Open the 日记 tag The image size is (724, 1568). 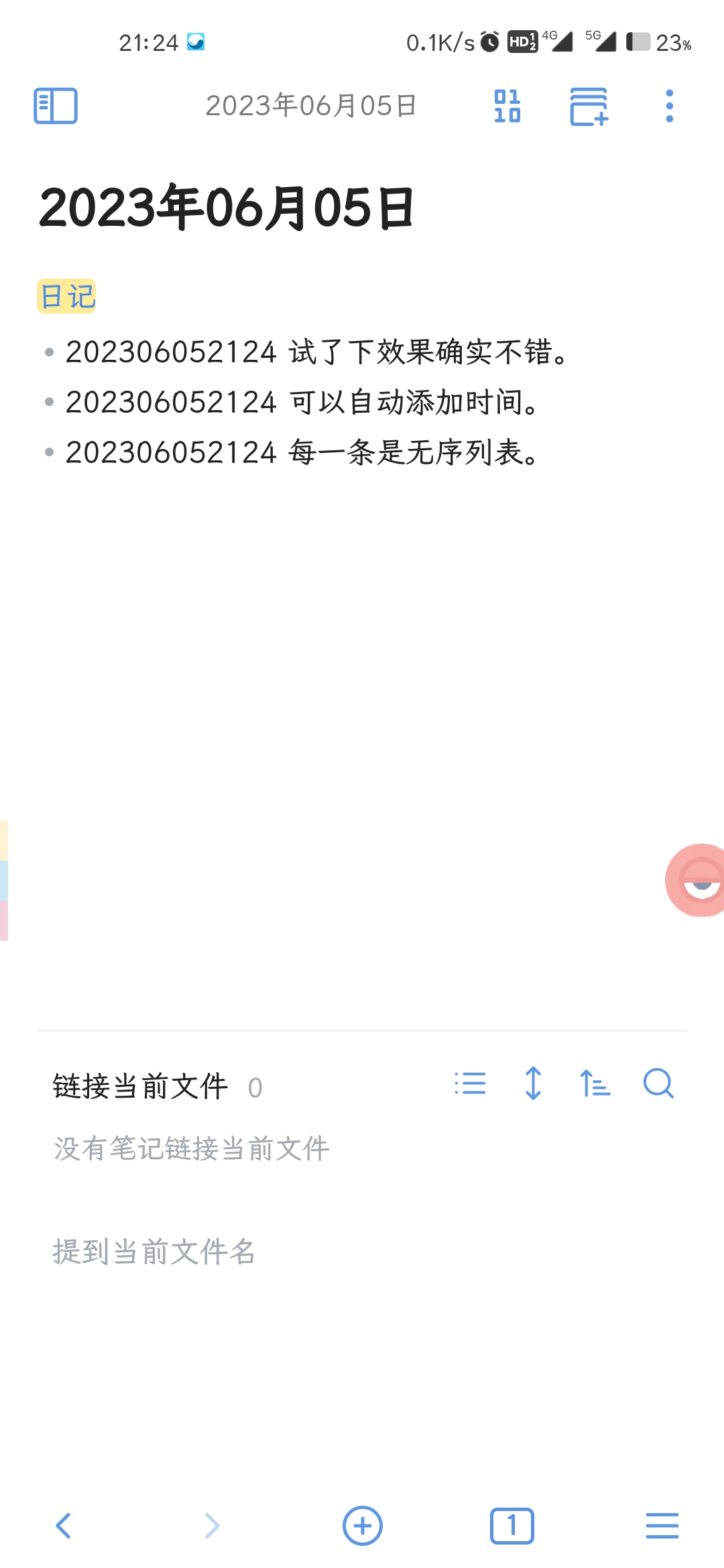tap(66, 296)
